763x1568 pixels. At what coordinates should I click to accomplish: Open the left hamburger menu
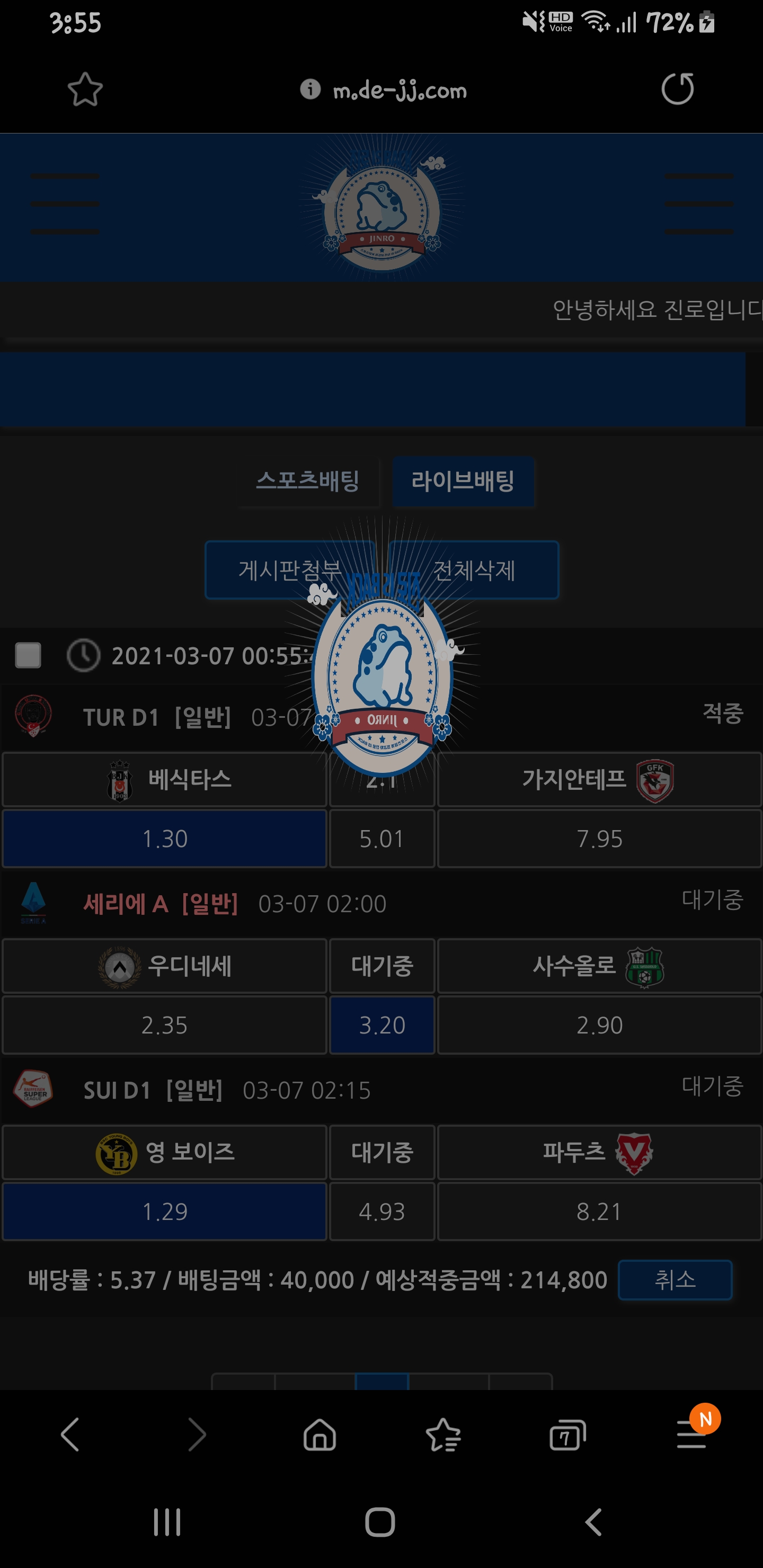point(65,204)
